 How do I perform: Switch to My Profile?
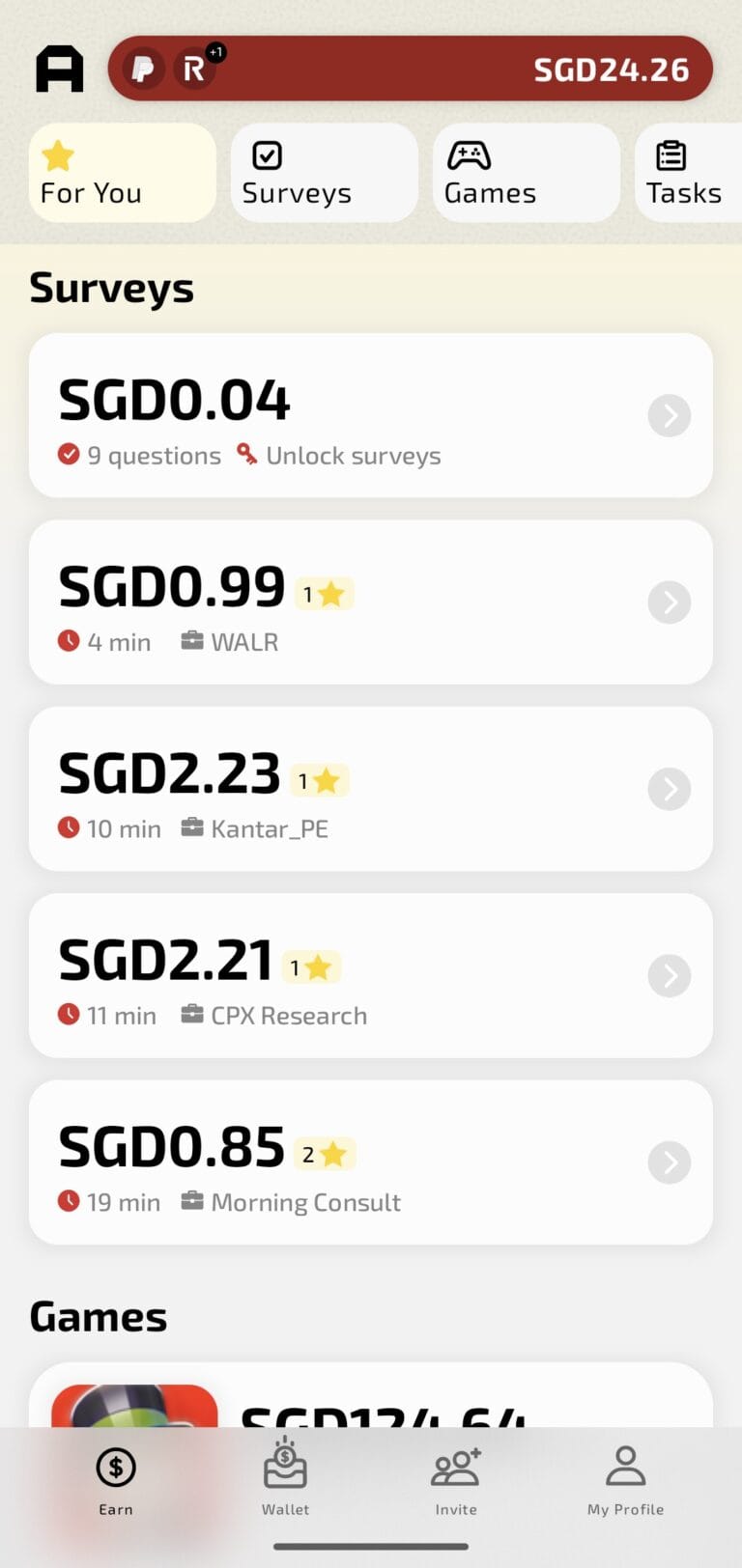pos(625,1477)
